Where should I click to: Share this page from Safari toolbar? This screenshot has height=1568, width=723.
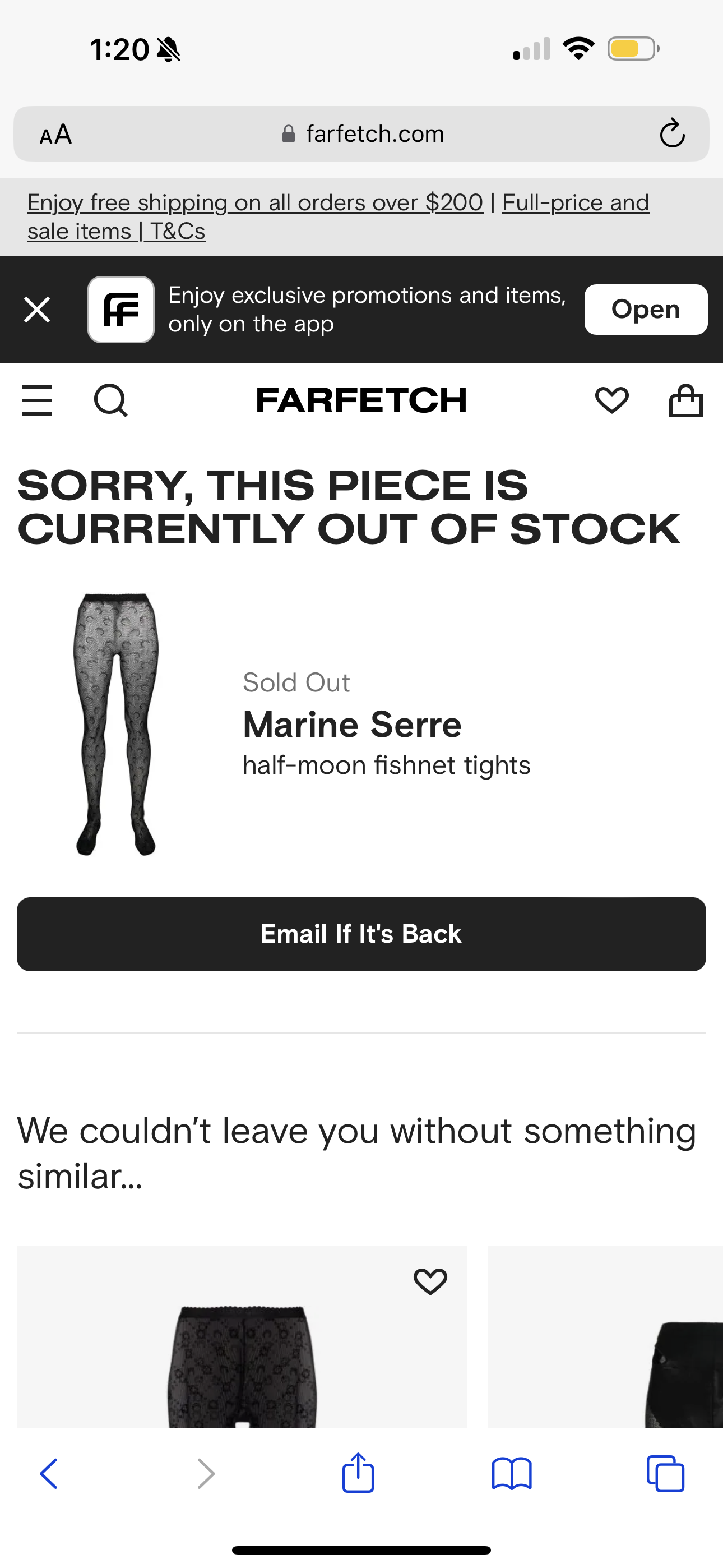coord(358,1473)
